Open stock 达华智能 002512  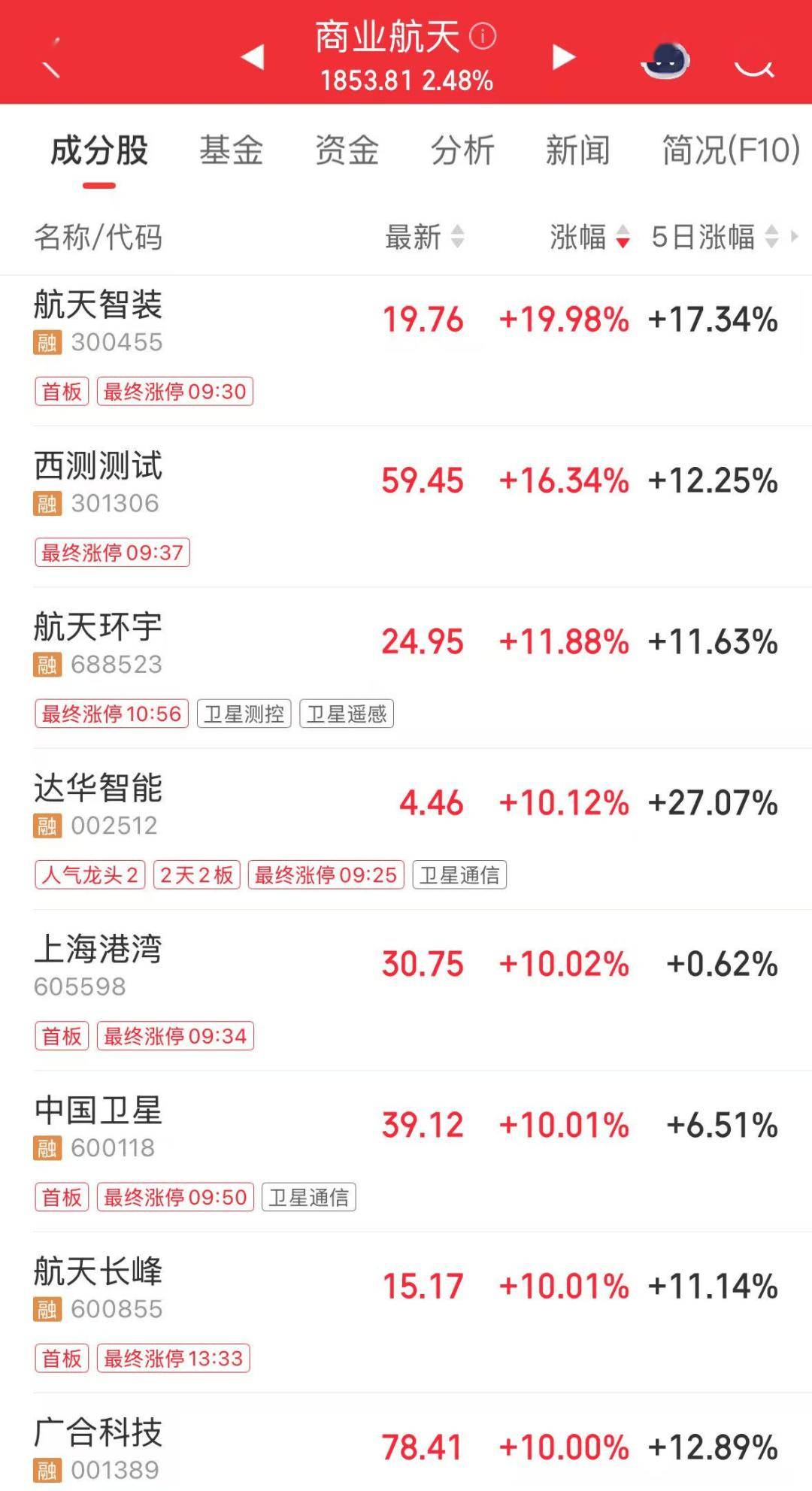point(98,804)
